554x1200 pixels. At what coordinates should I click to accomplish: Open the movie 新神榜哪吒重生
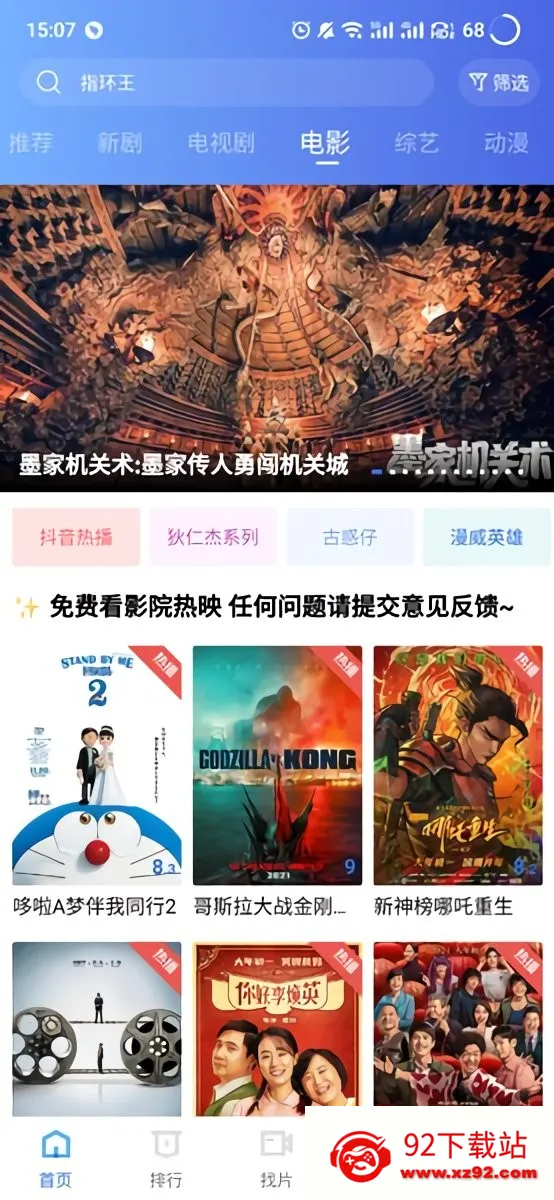(x=458, y=782)
